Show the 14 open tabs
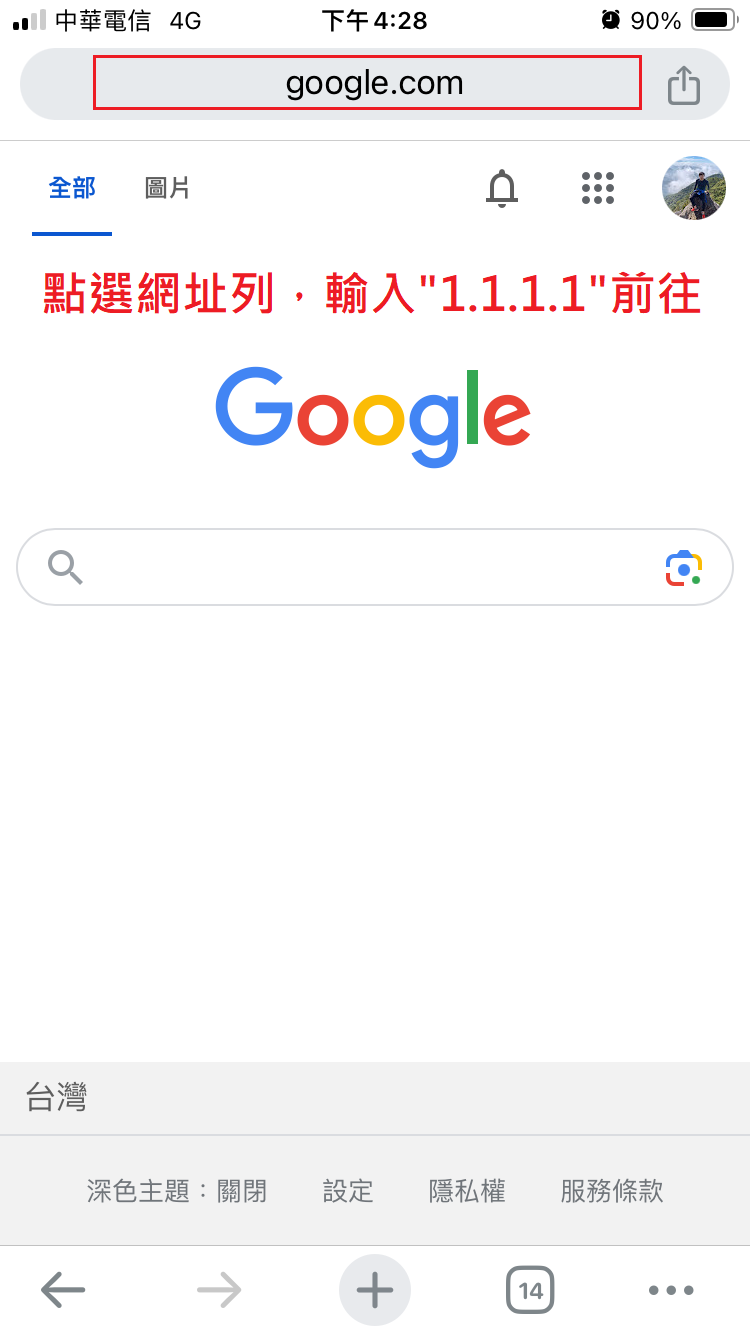Screen dimensions: 750x1334 [530, 1290]
